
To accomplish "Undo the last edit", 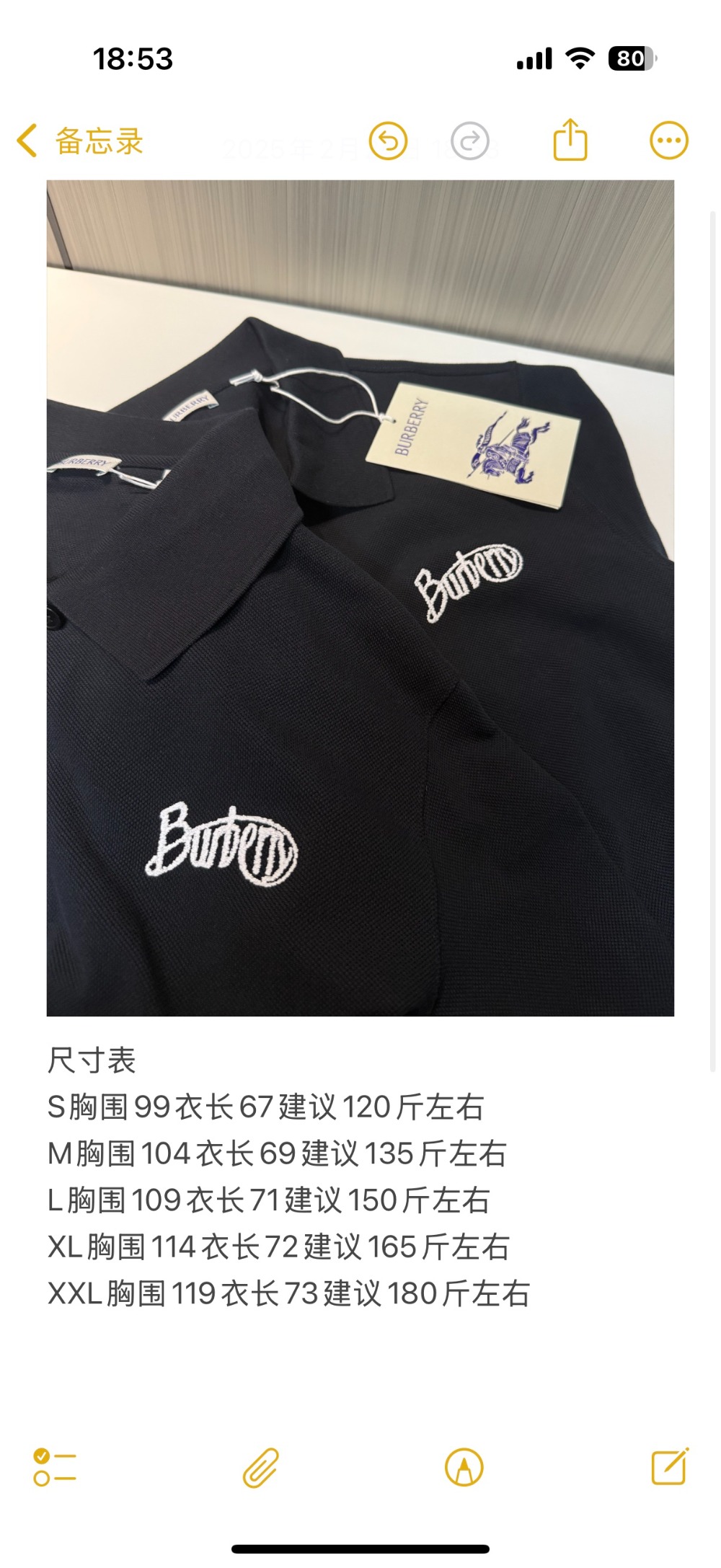I will click(389, 141).
